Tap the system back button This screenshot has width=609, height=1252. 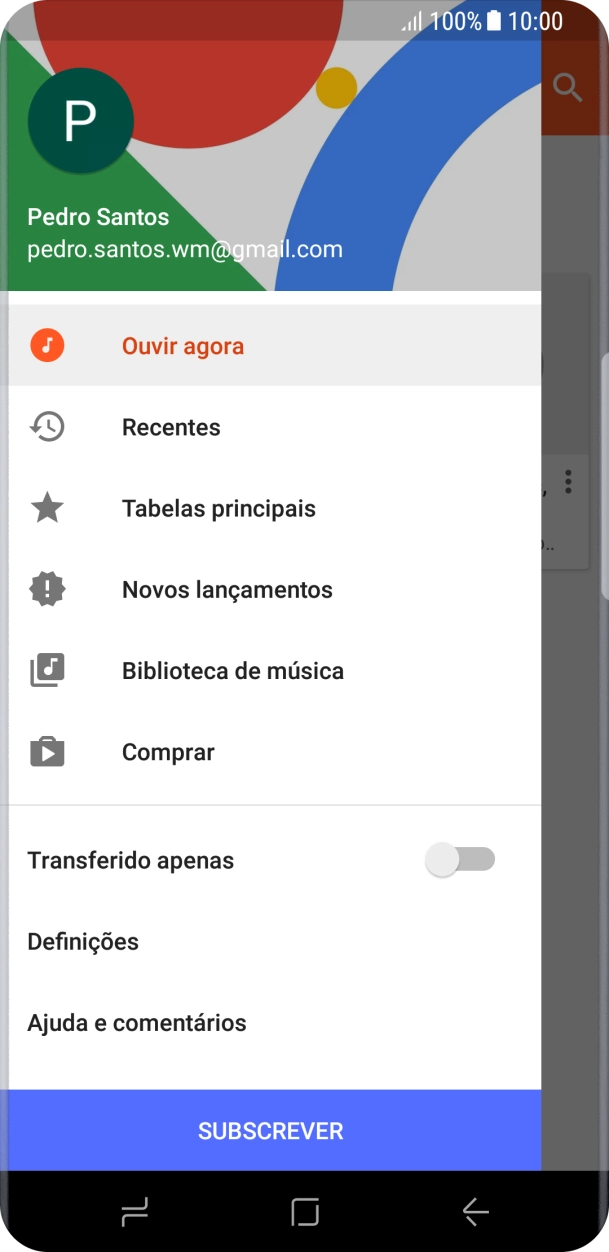[x=475, y=1212]
